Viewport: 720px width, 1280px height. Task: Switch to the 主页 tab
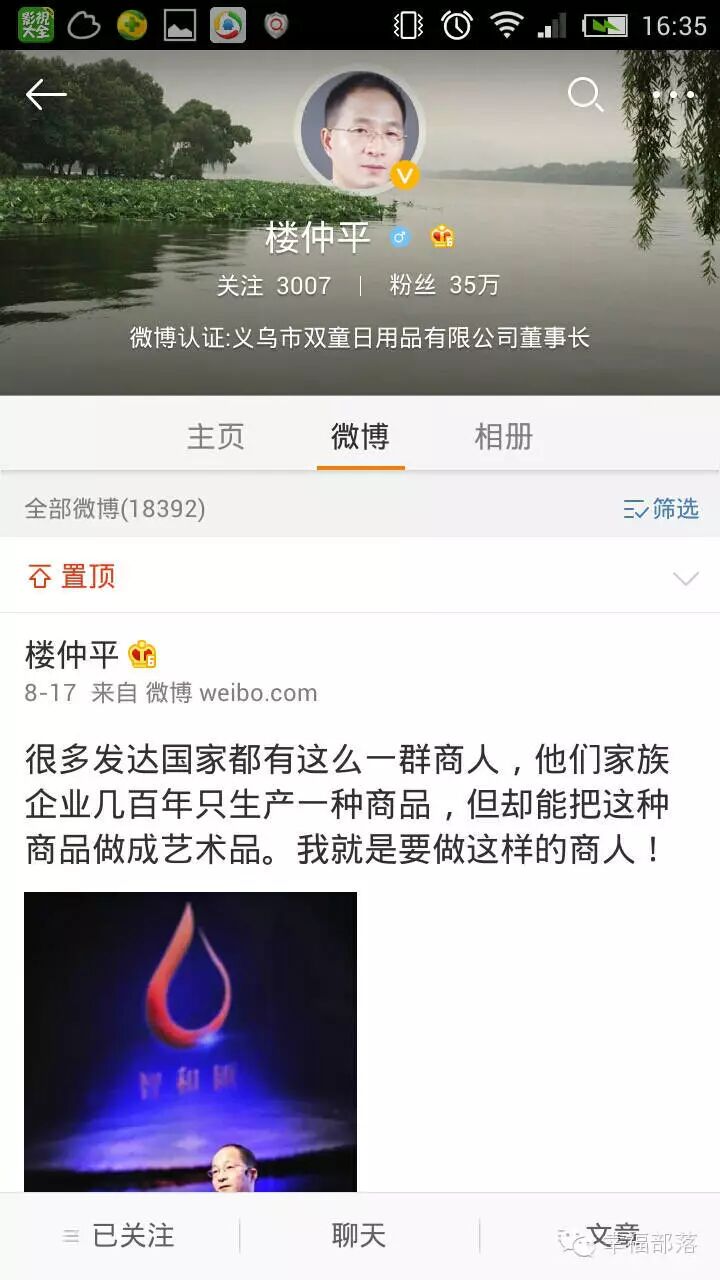point(216,437)
